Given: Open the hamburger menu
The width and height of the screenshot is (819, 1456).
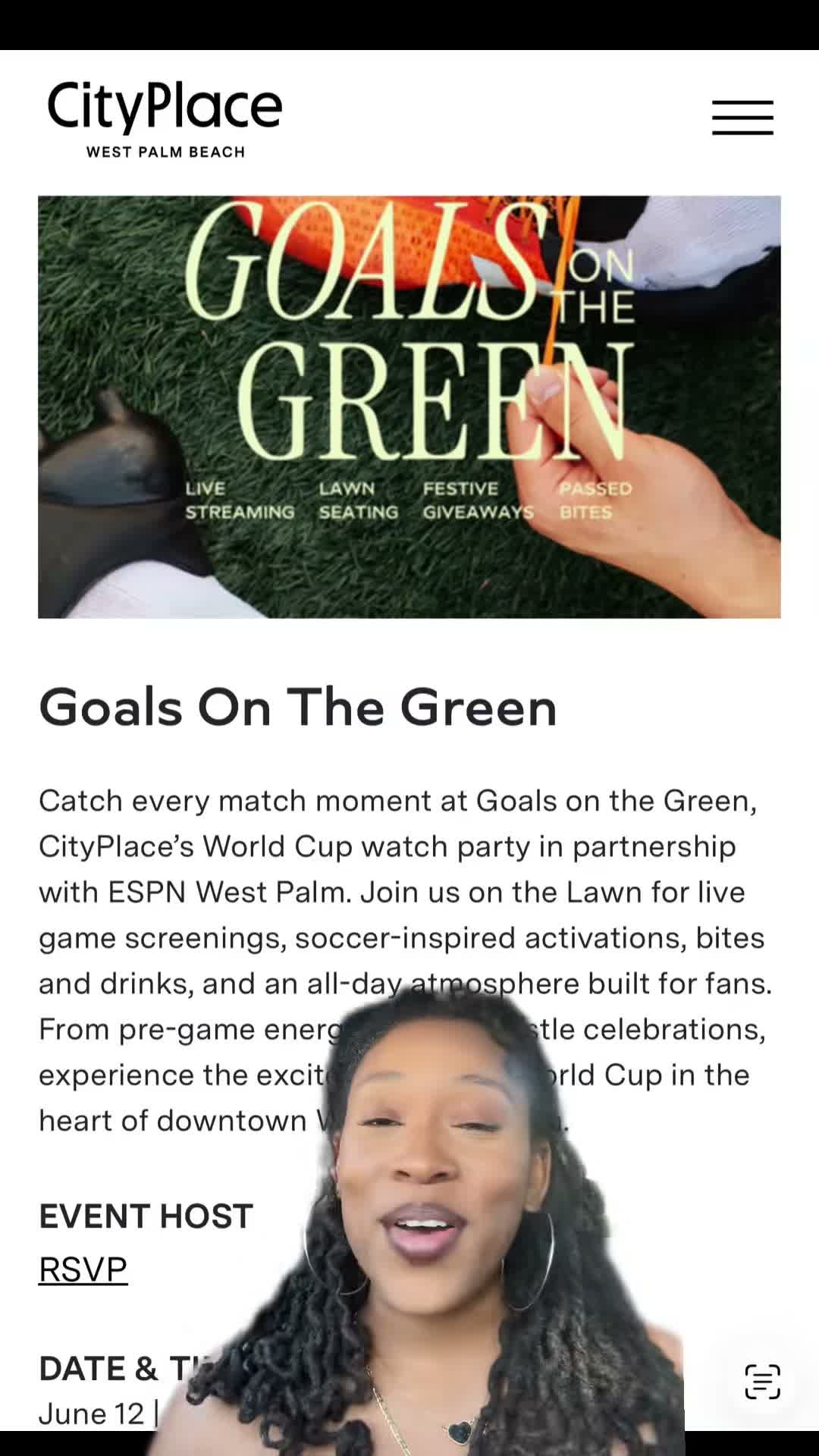Looking at the screenshot, I should tap(742, 118).
